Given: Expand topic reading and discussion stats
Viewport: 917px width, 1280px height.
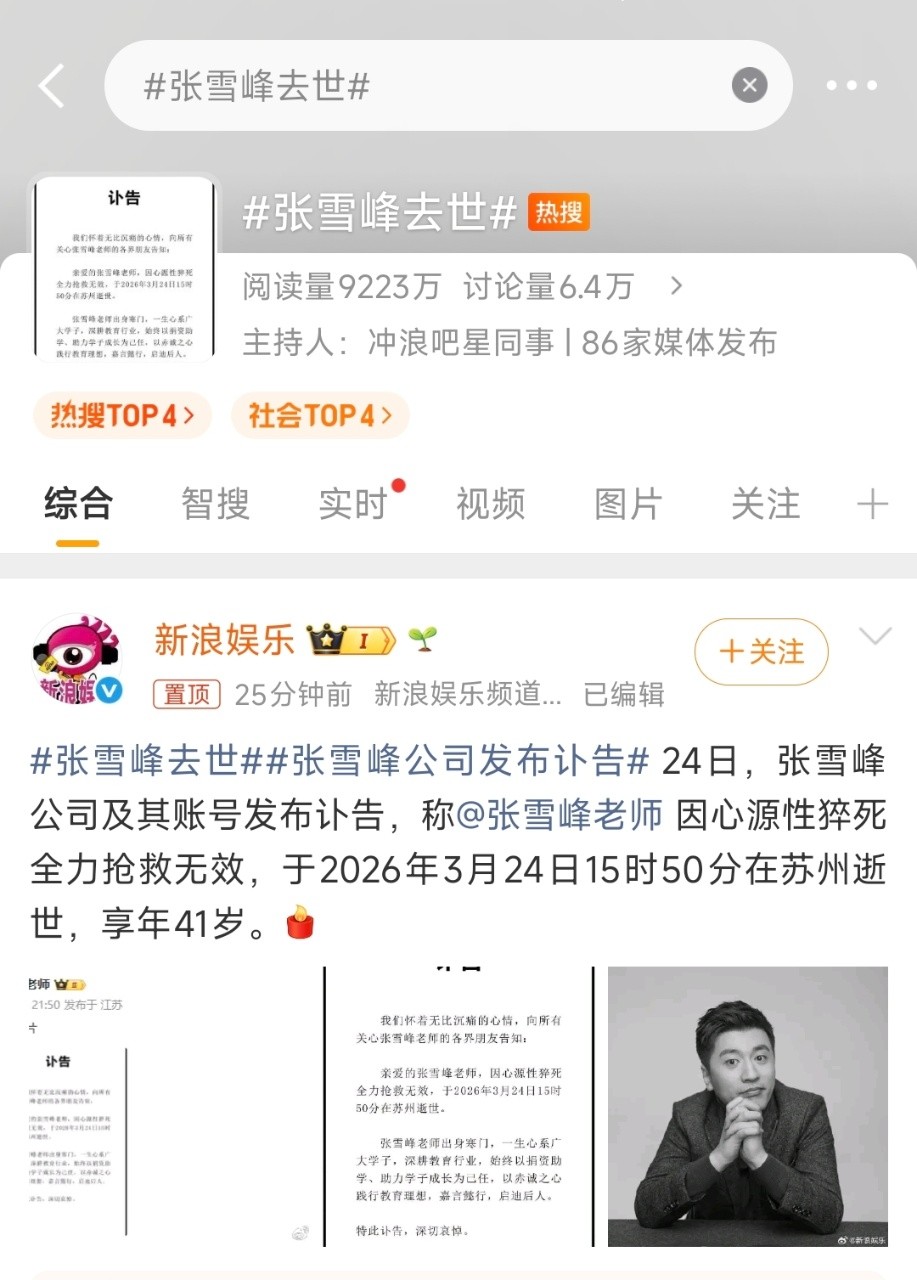Looking at the screenshot, I should [x=676, y=287].
